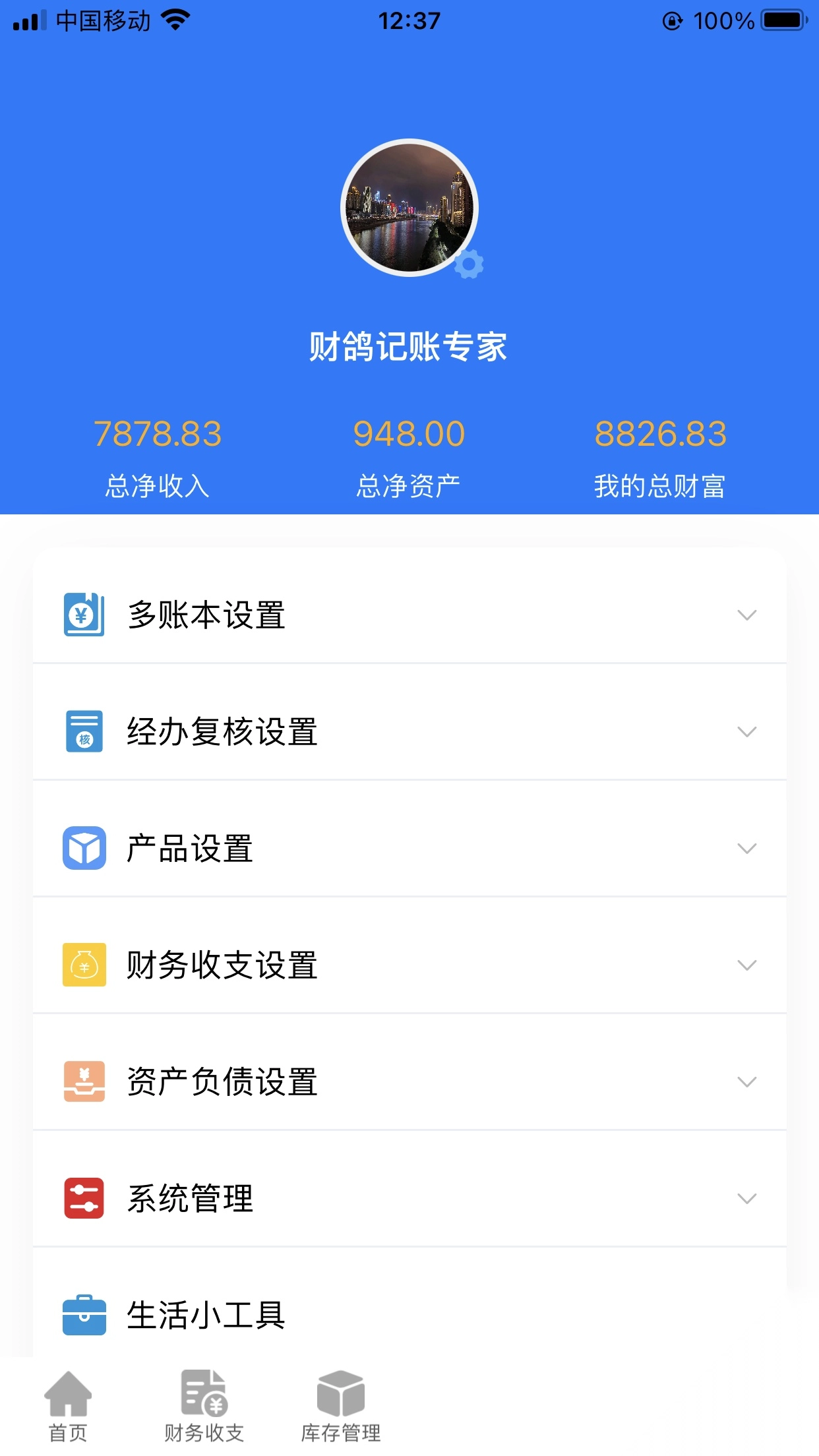
Task: Click the red 系统管理 sliders icon
Action: click(83, 1199)
